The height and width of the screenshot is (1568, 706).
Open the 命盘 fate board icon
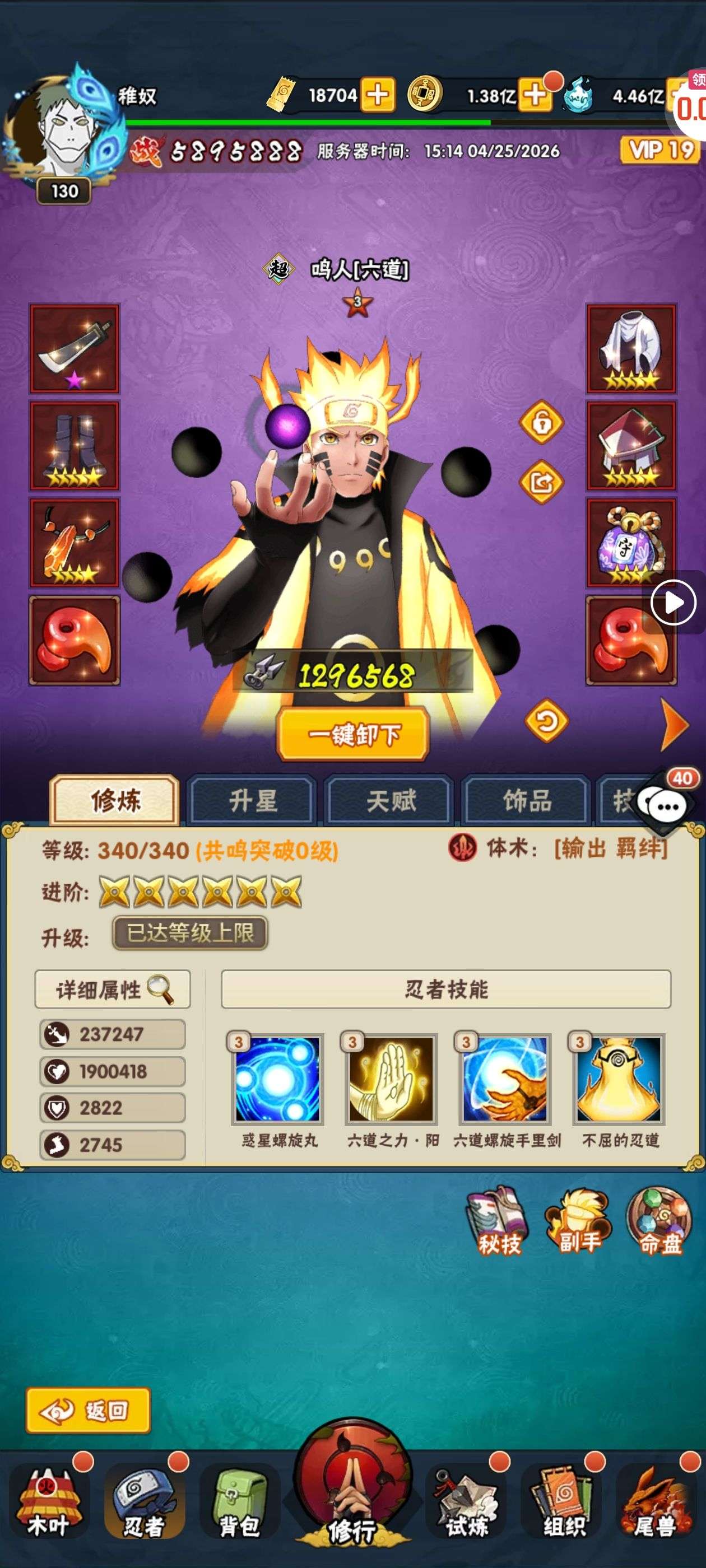tap(659, 1220)
